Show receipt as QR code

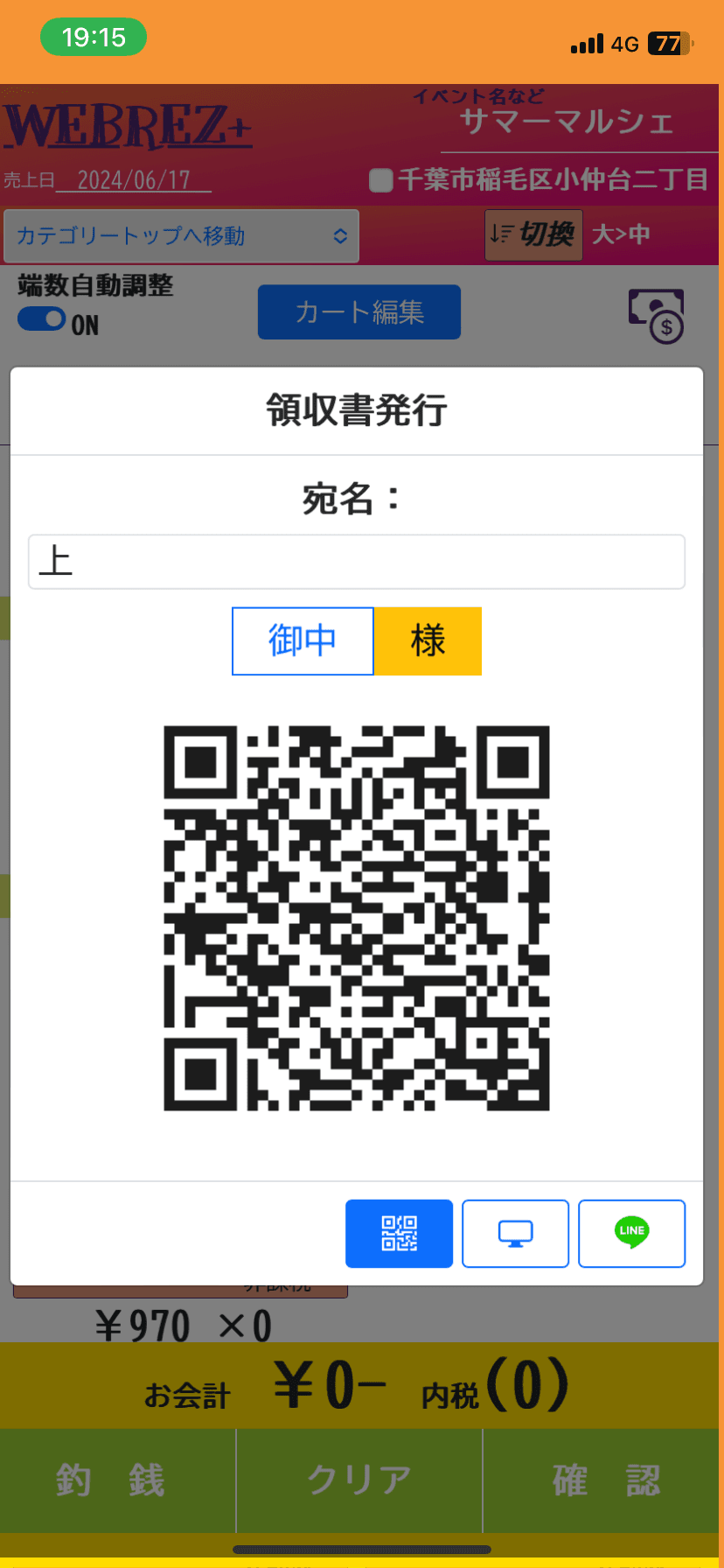(x=399, y=1233)
